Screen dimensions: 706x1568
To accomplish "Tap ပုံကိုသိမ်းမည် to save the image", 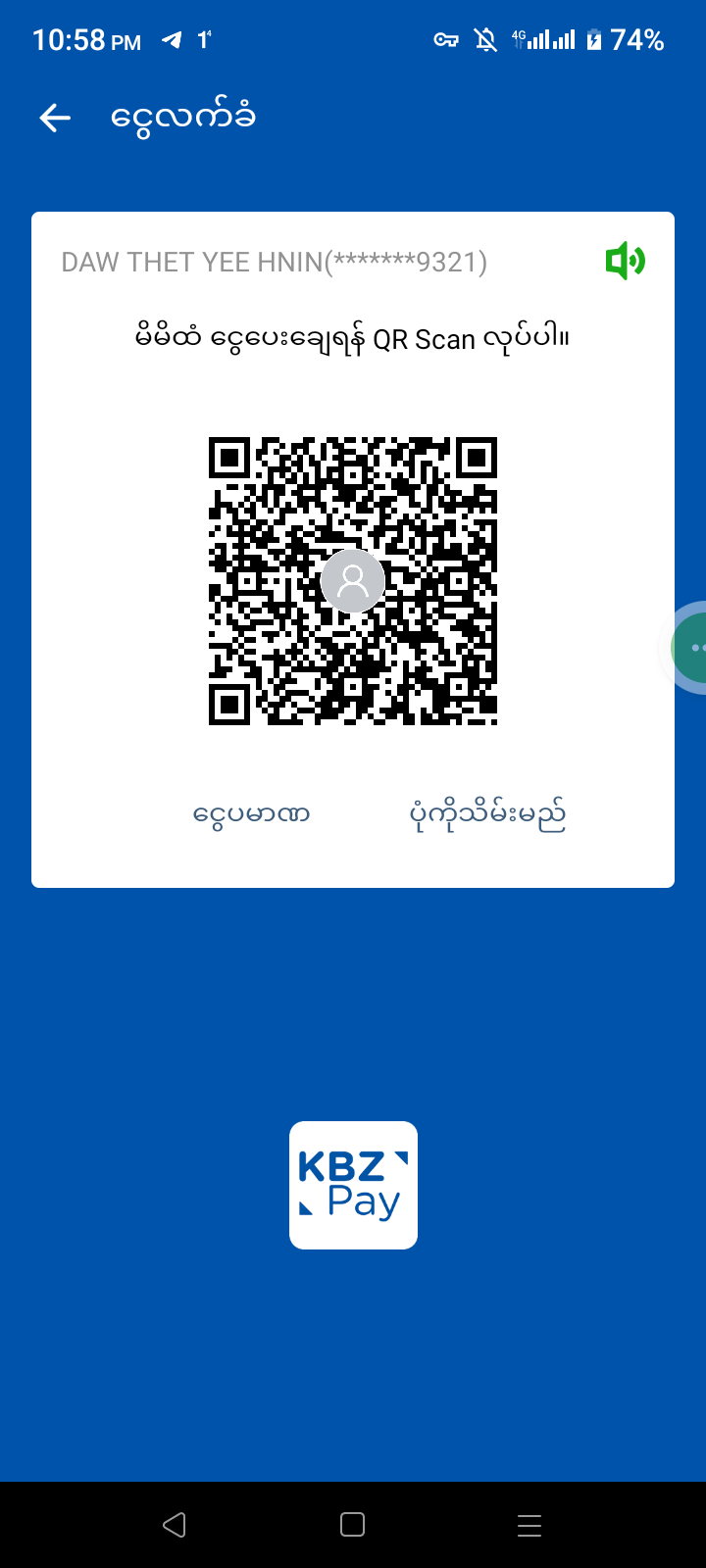I will 487,814.
